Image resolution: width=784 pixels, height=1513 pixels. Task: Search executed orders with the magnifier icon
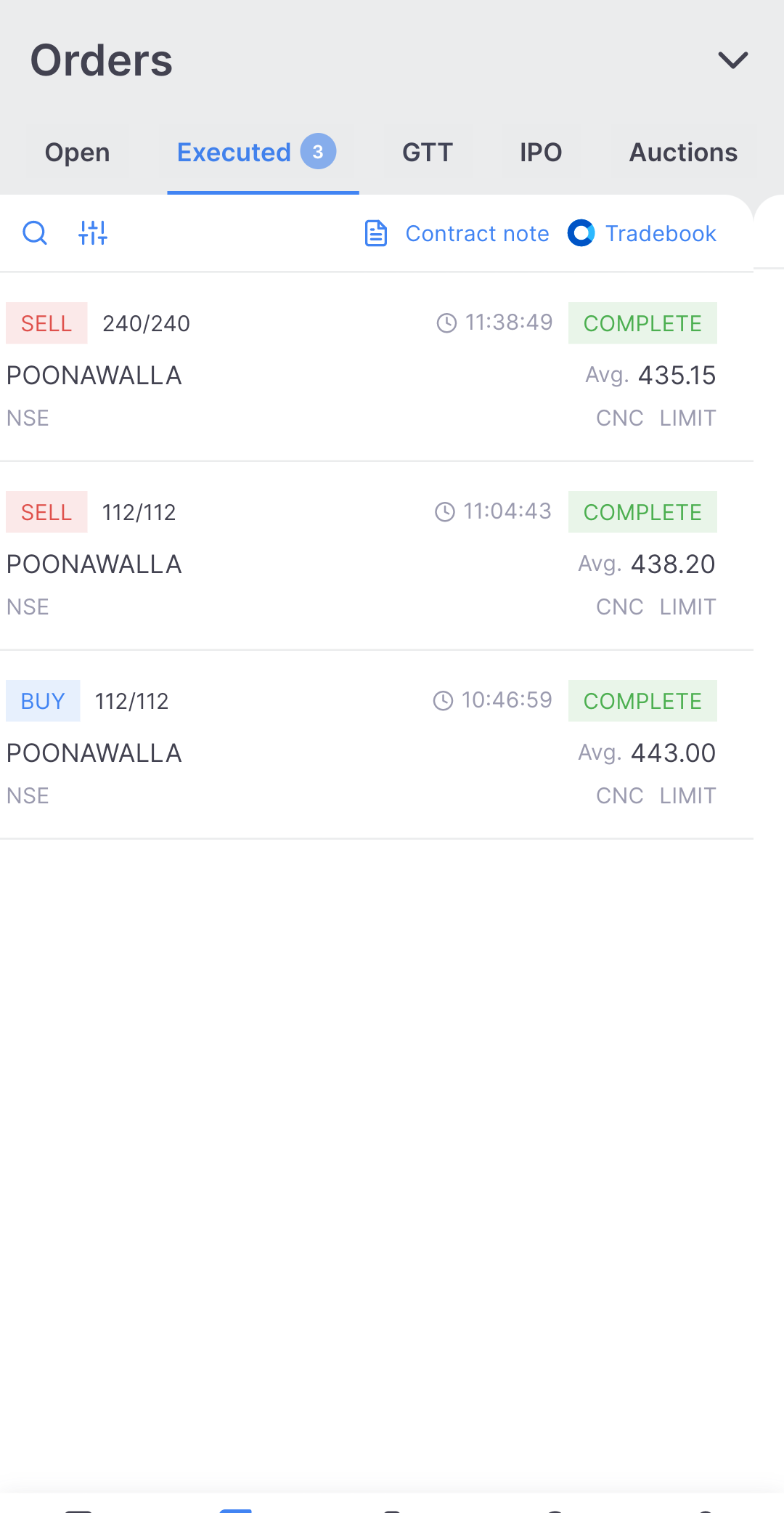[x=35, y=233]
